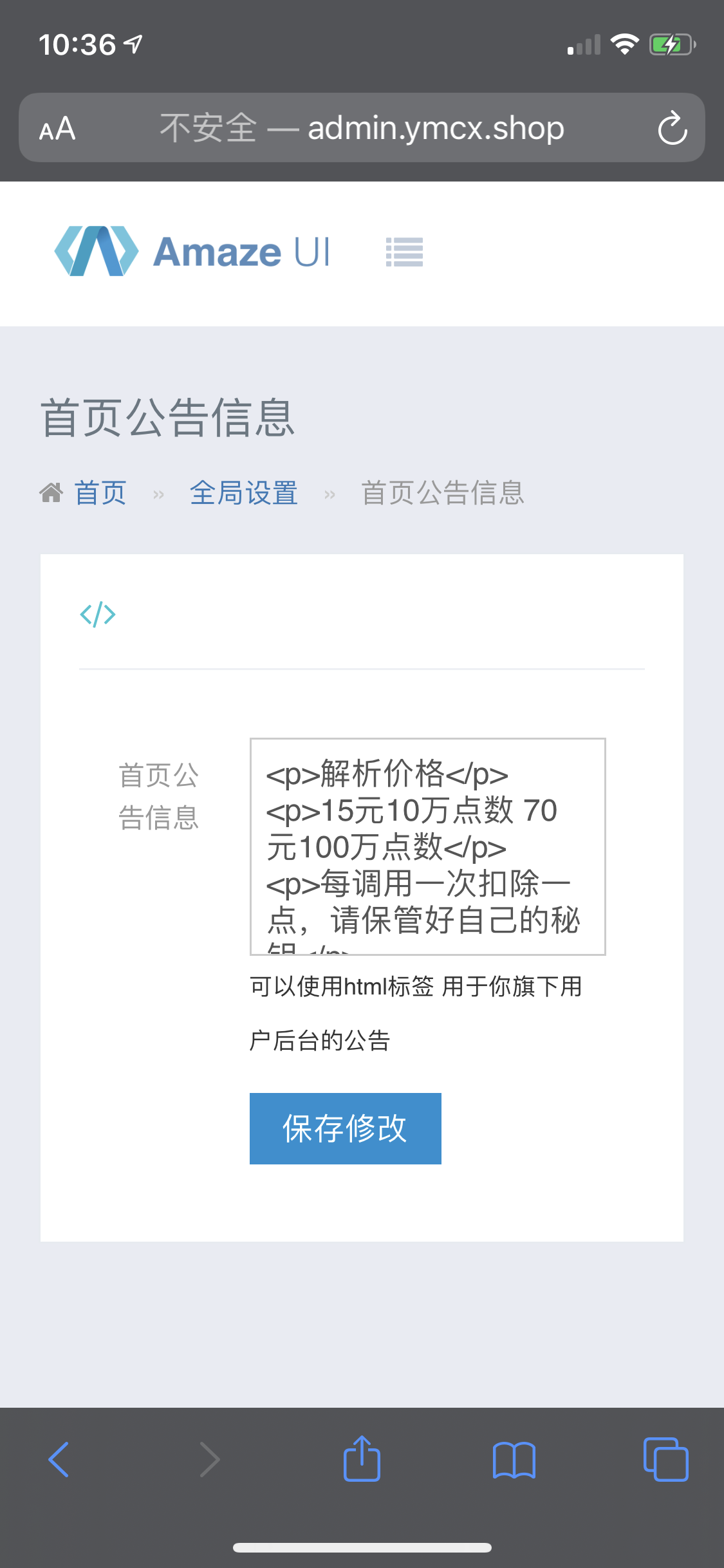Tap the 保存修改 button
The height and width of the screenshot is (1568, 724).
[345, 1128]
